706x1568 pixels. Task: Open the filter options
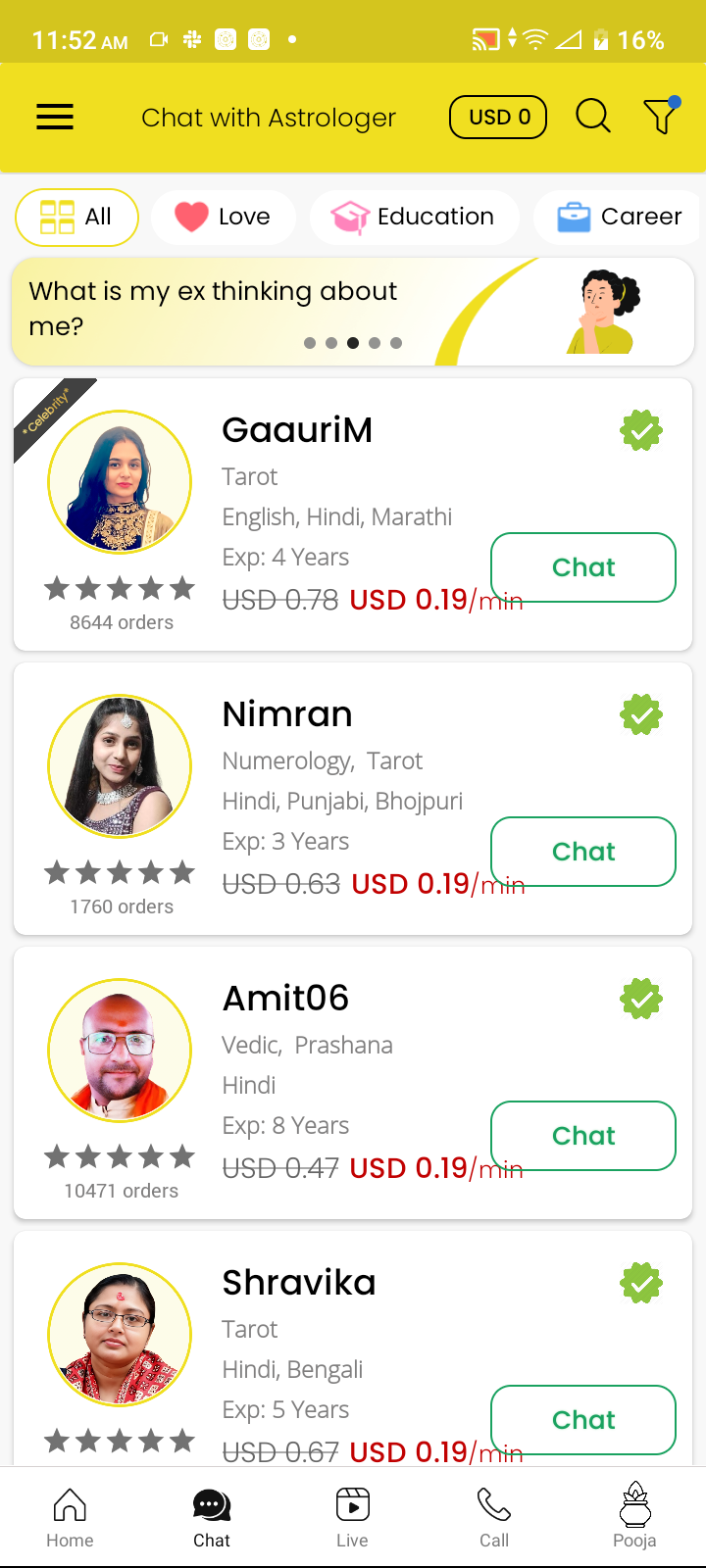(661, 117)
